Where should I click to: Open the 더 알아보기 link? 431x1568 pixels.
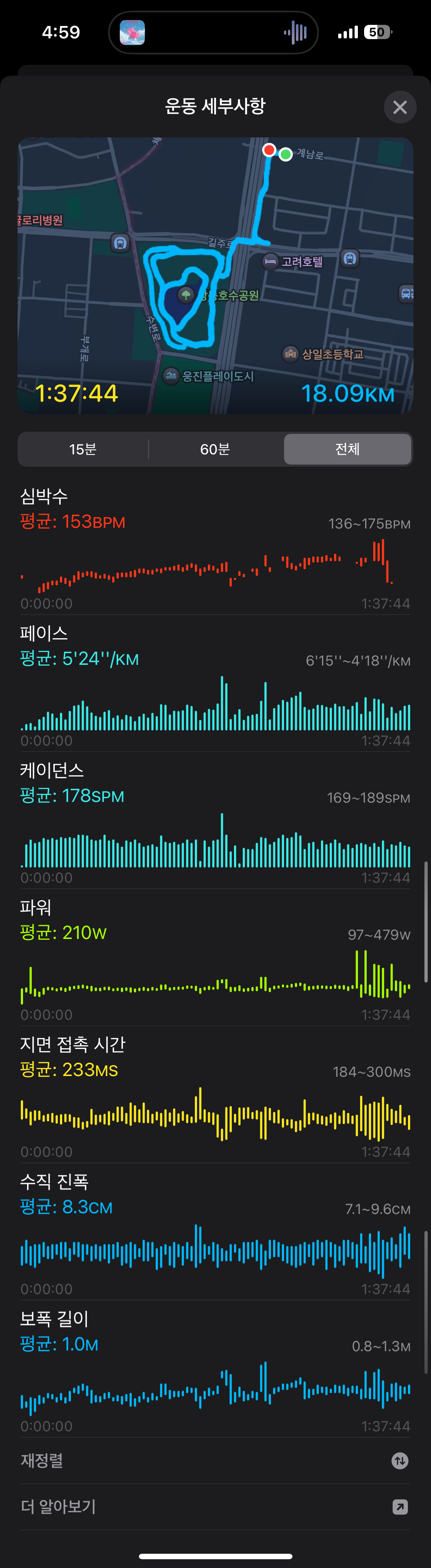(216, 1507)
